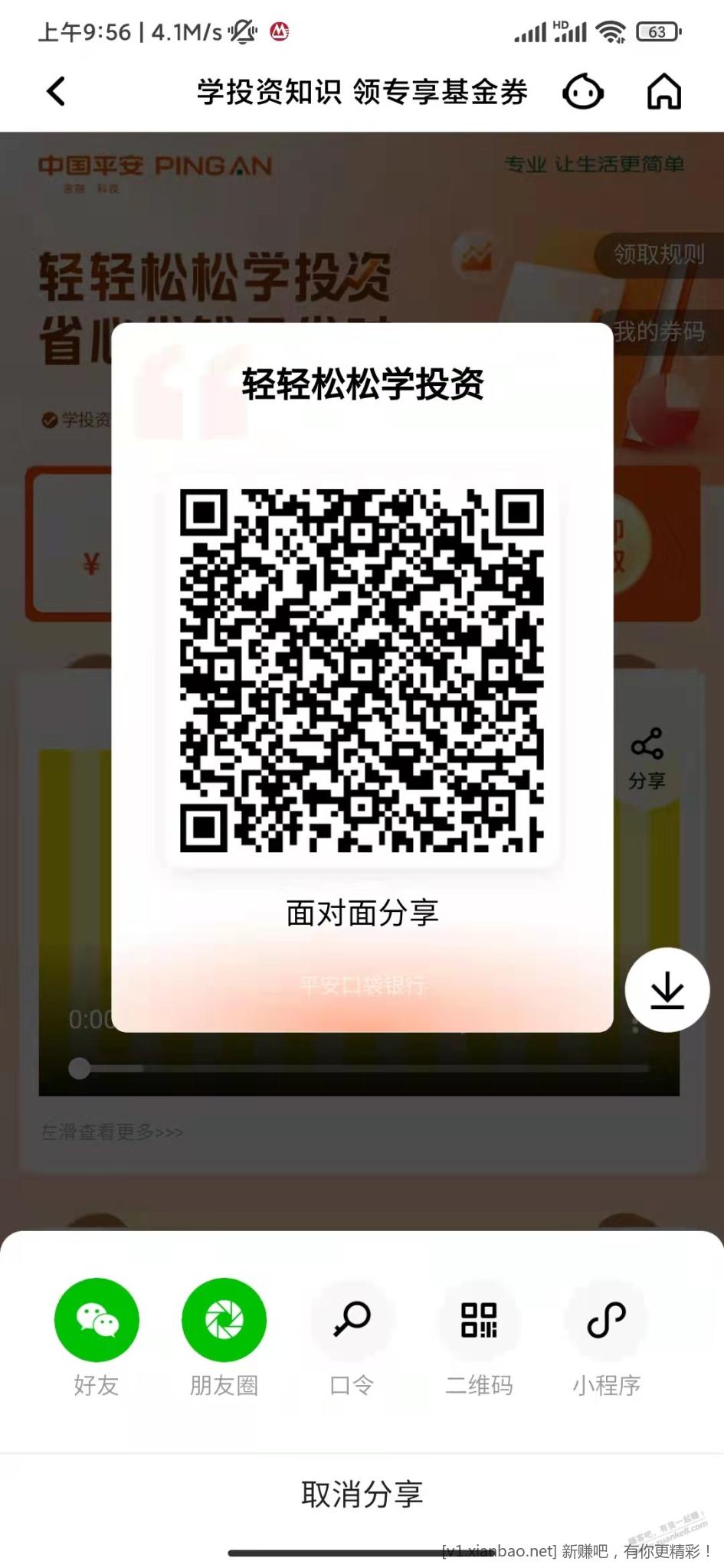Open the customer service robot icon
Image resolution: width=724 pixels, height=1568 pixels.
click(x=583, y=92)
